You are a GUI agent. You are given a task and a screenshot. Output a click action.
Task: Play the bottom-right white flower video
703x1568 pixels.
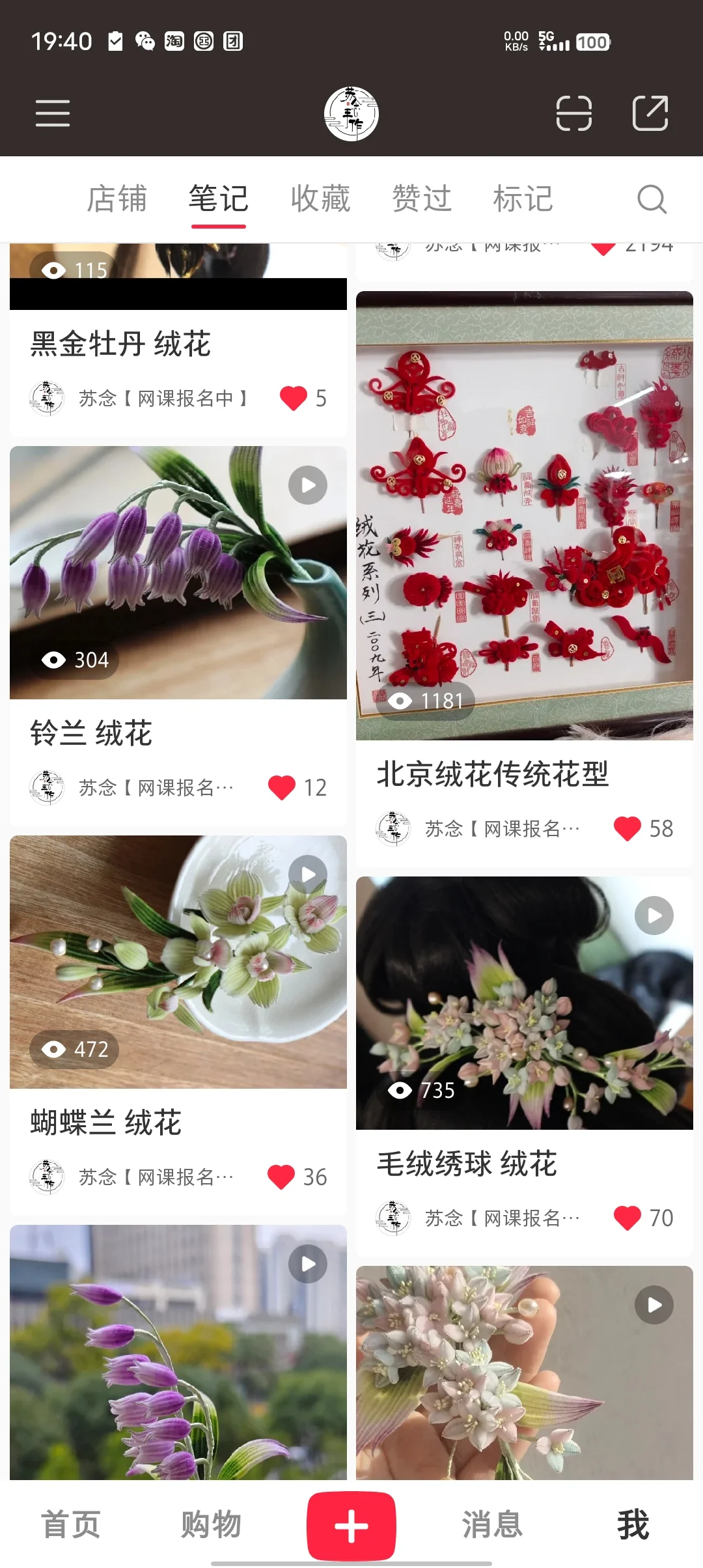tap(654, 1304)
